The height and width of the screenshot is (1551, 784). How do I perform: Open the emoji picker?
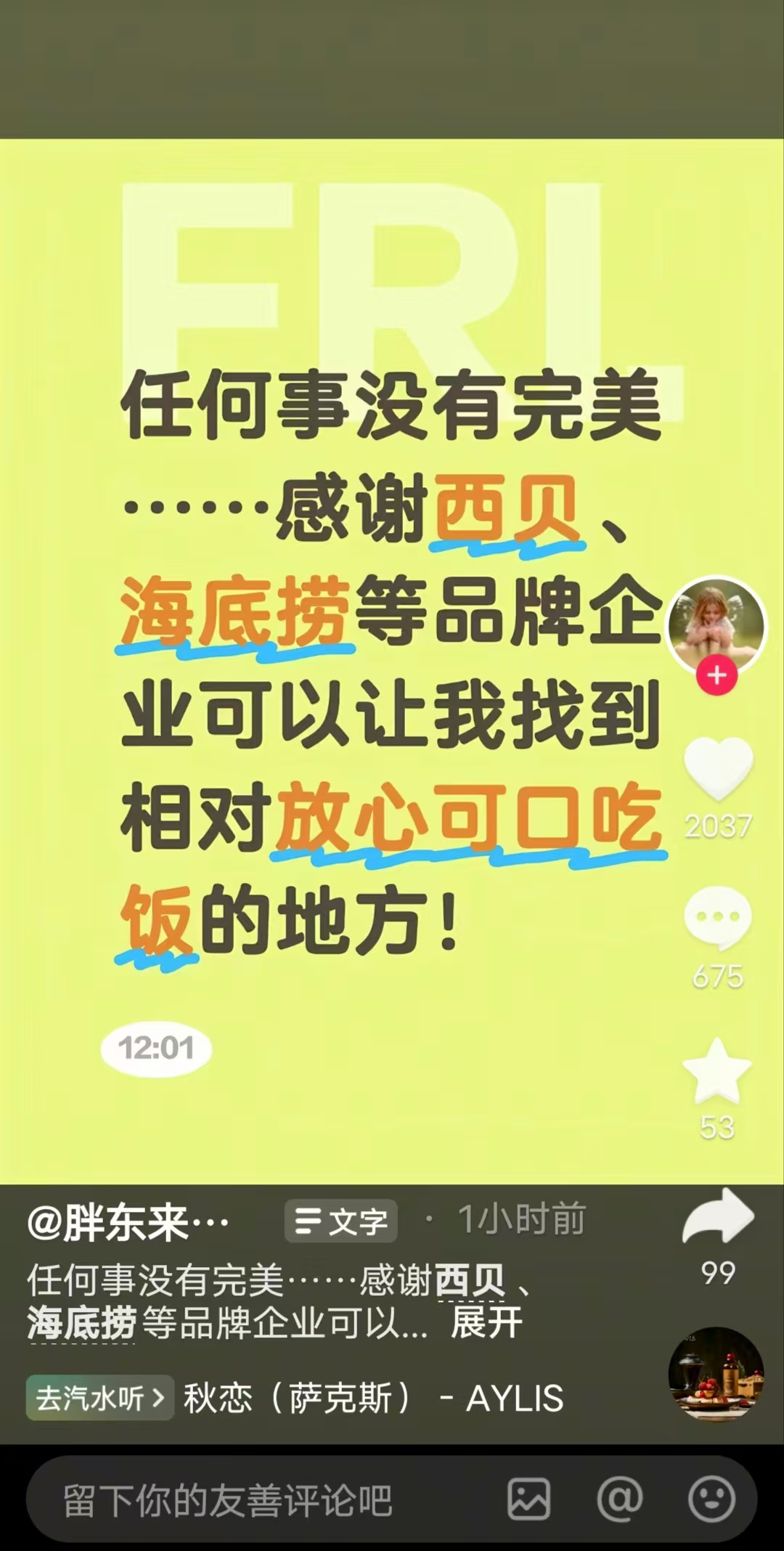711,1499
